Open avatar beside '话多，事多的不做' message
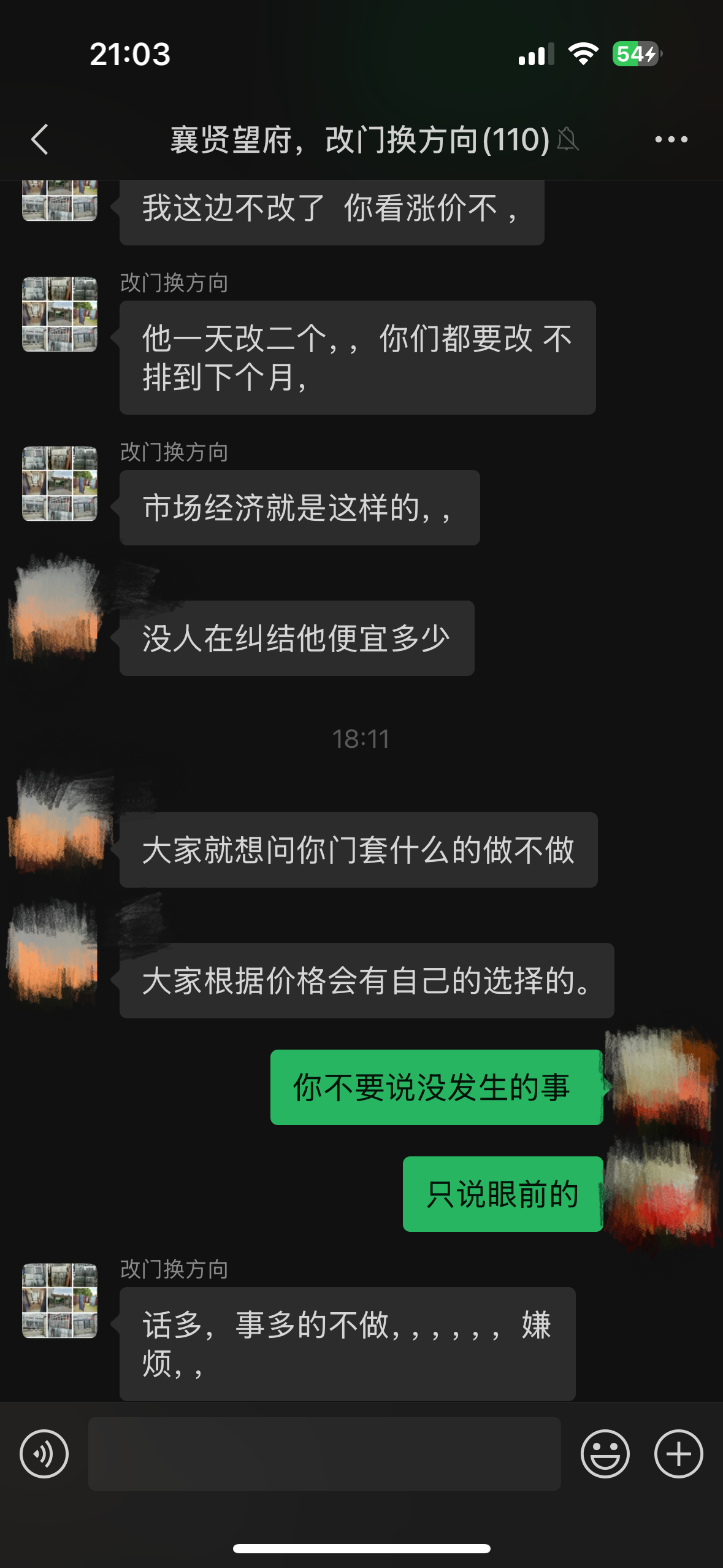This screenshot has width=723, height=1568. 59,1300
